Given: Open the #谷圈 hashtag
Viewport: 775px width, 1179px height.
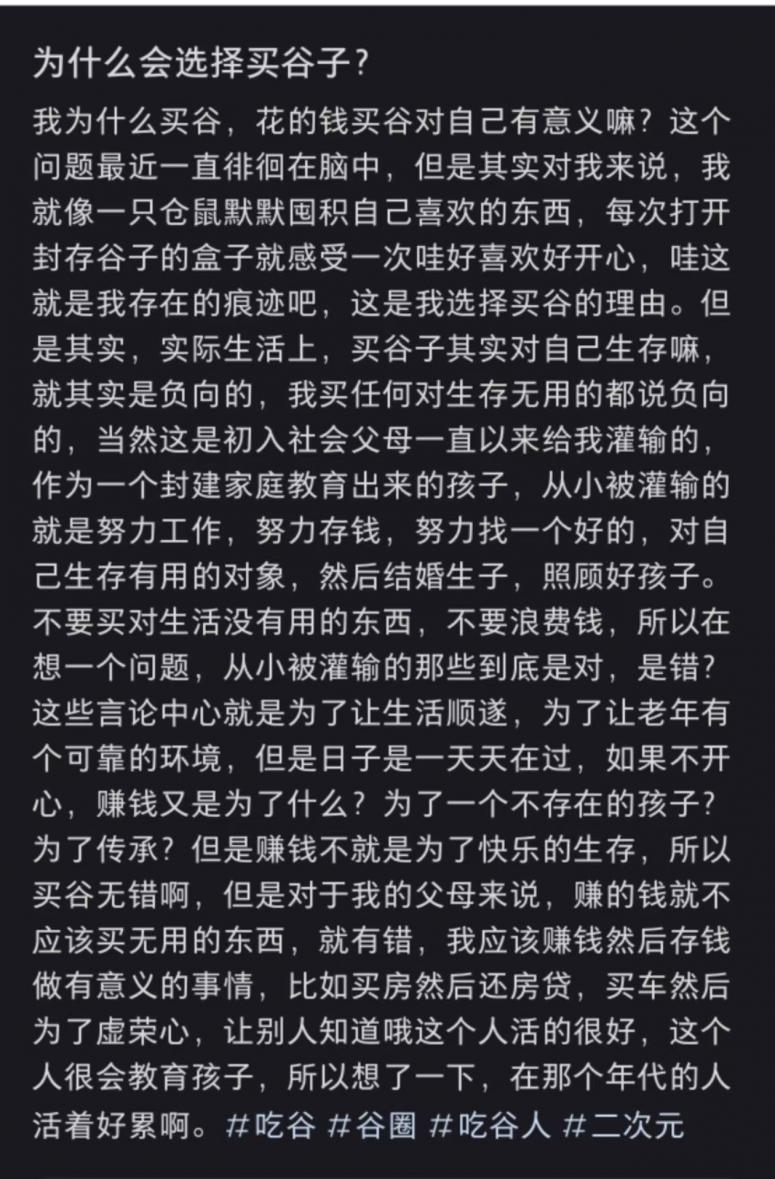Looking at the screenshot, I should click(372, 1125).
